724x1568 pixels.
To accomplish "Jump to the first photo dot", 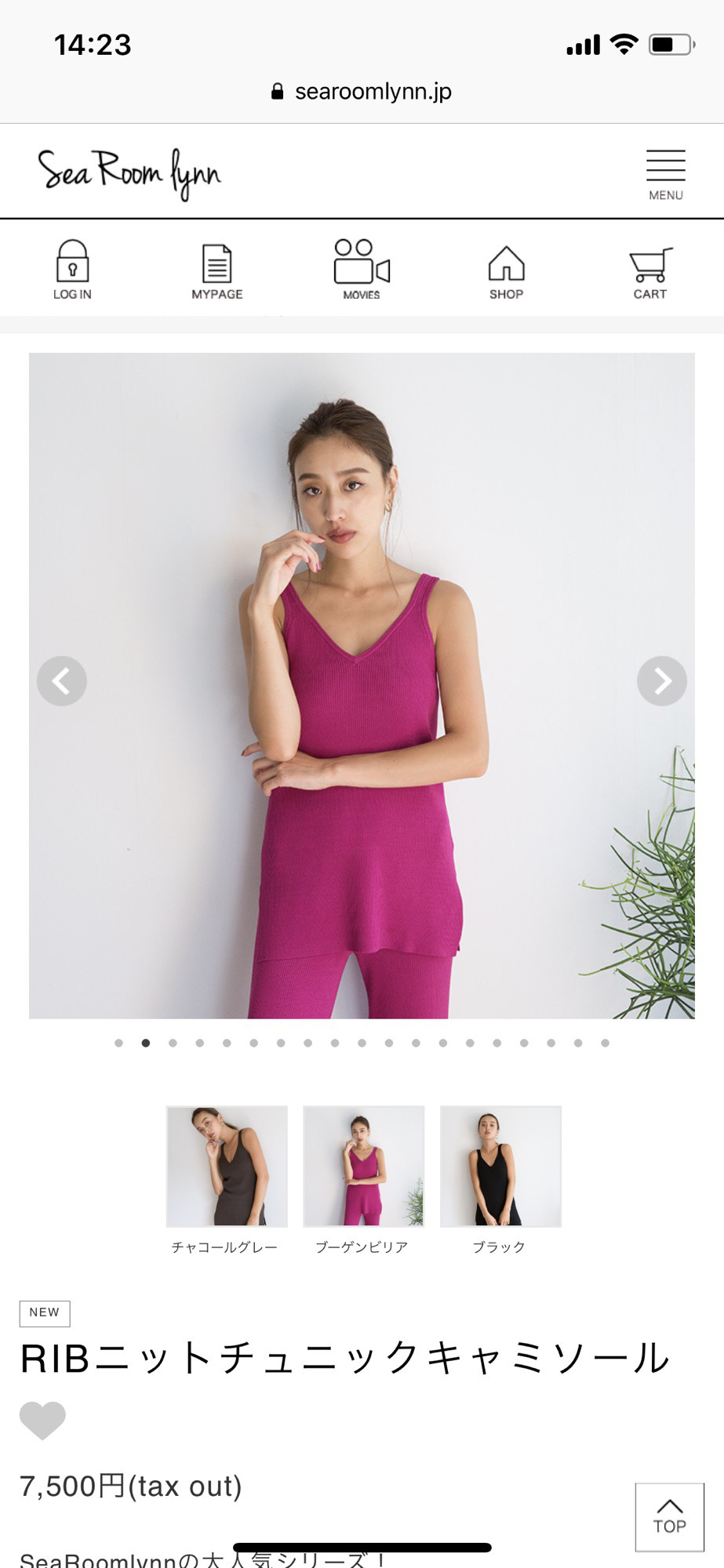I will (119, 1043).
